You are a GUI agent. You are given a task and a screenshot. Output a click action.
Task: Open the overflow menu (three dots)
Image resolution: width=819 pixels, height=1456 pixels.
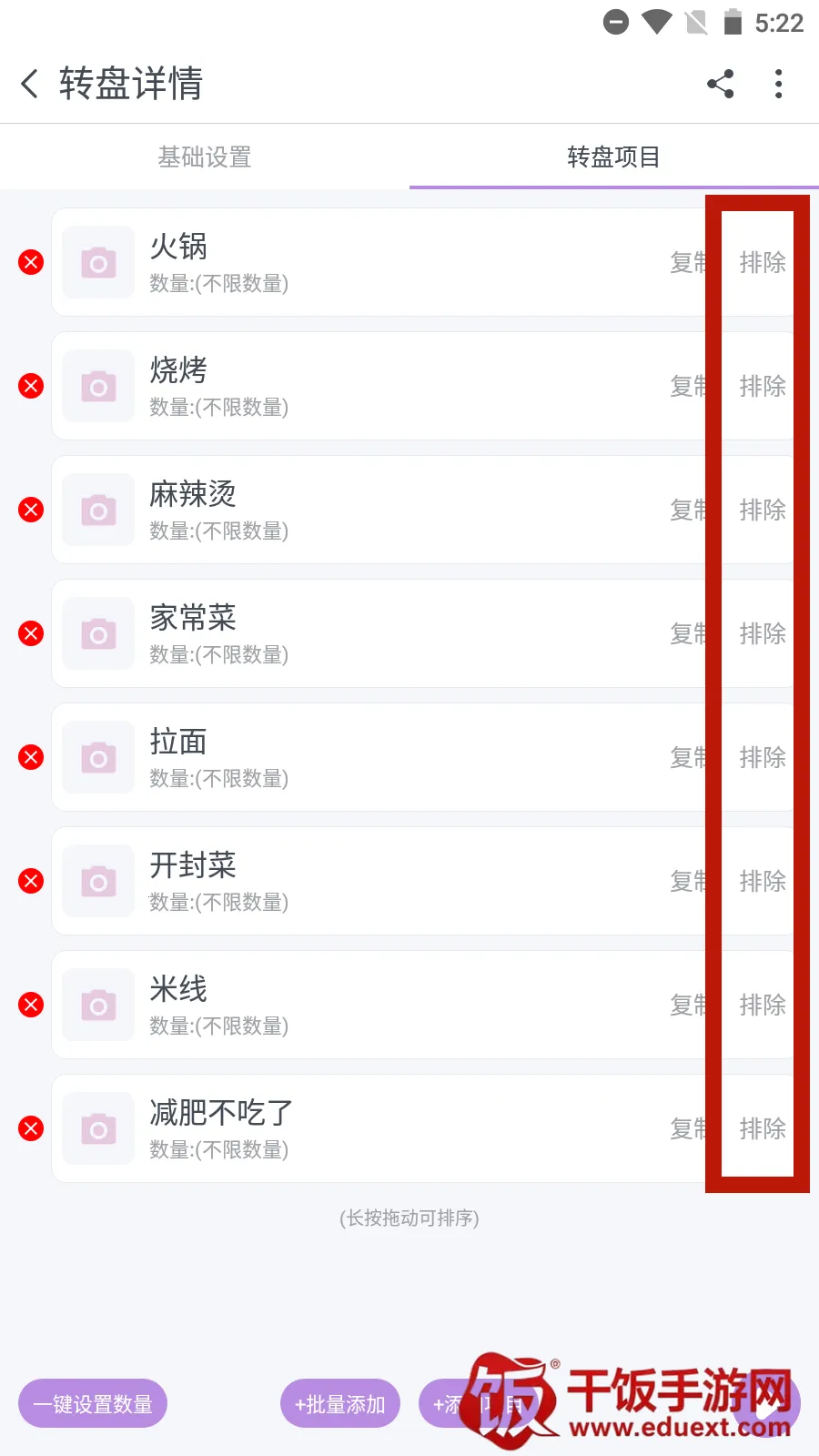(x=778, y=84)
